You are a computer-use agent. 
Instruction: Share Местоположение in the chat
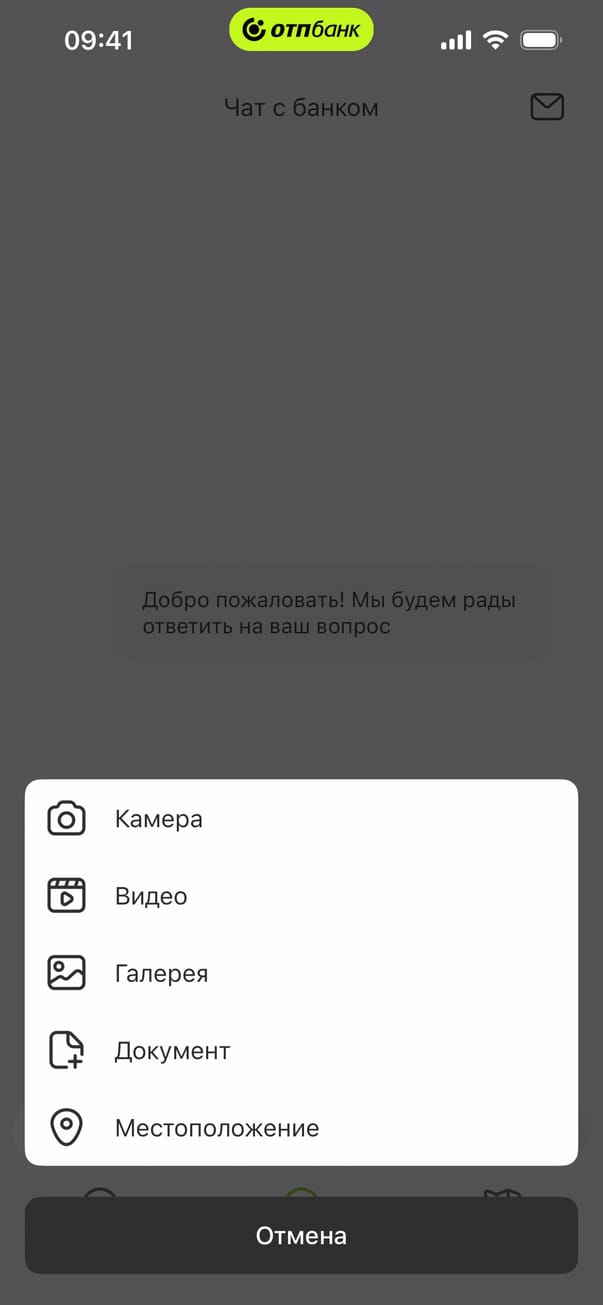(216, 1128)
